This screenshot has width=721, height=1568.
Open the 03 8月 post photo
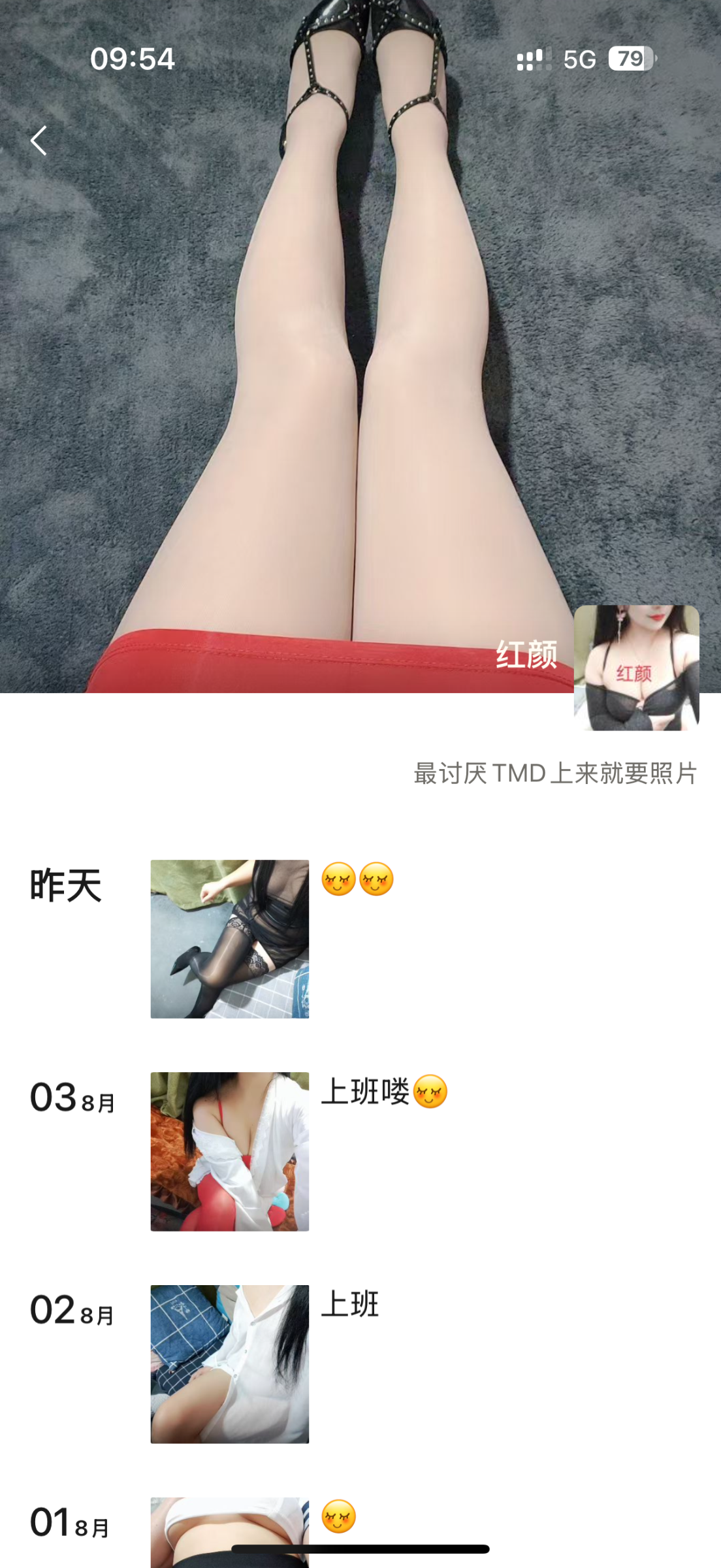229,1151
